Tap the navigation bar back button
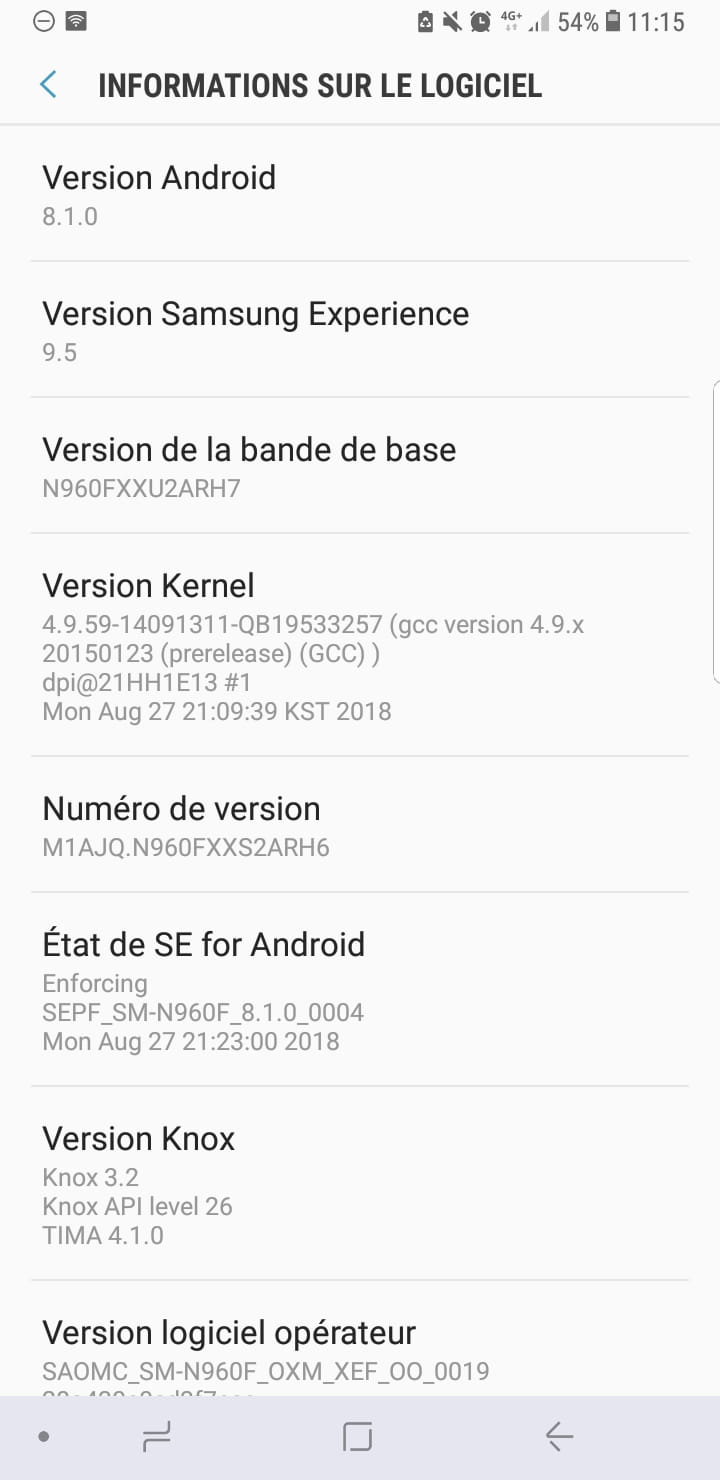The width and height of the screenshot is (720, 1480). [x=559, y=1437]
